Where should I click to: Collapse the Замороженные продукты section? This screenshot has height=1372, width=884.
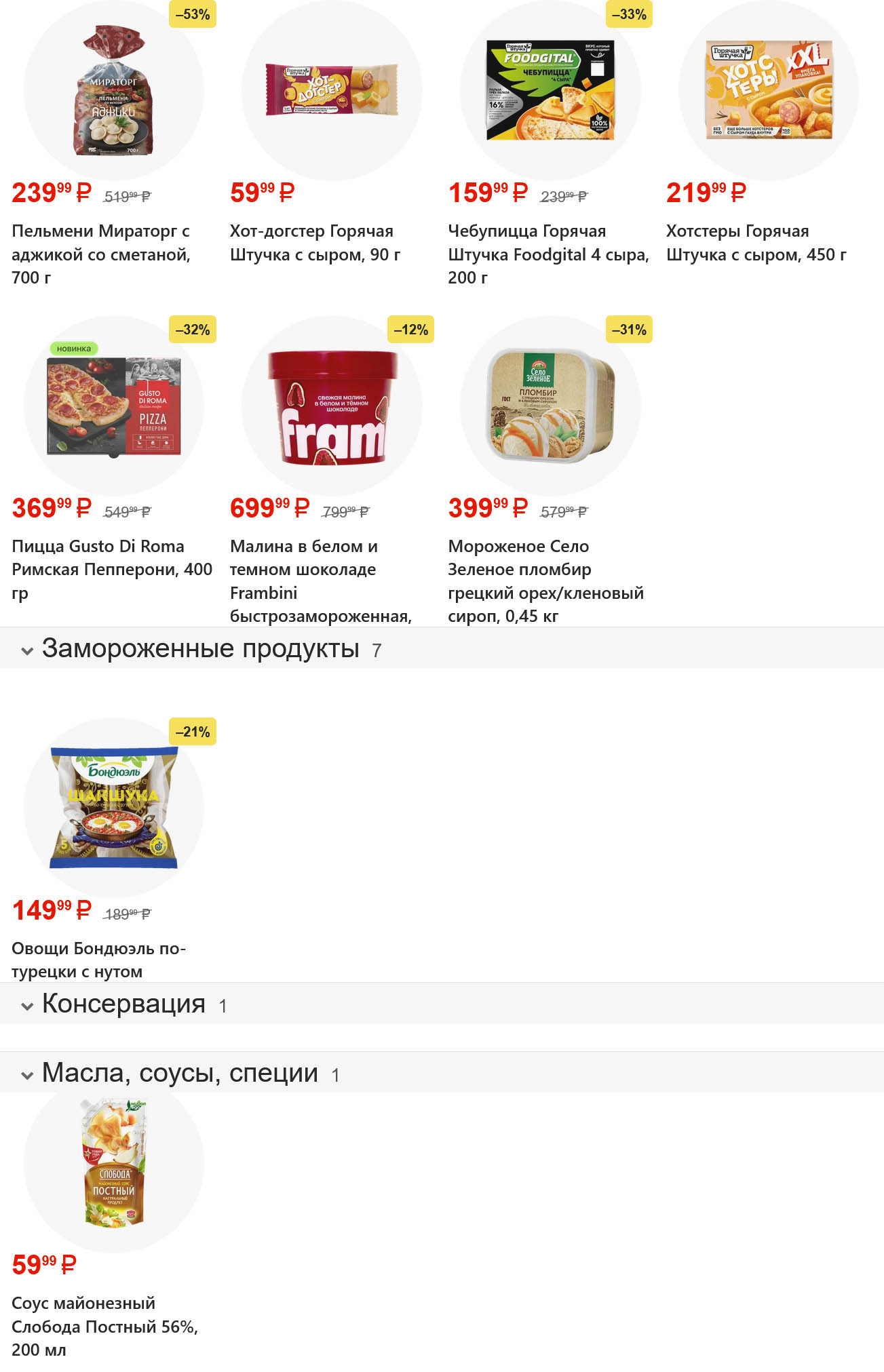point(27,650)
